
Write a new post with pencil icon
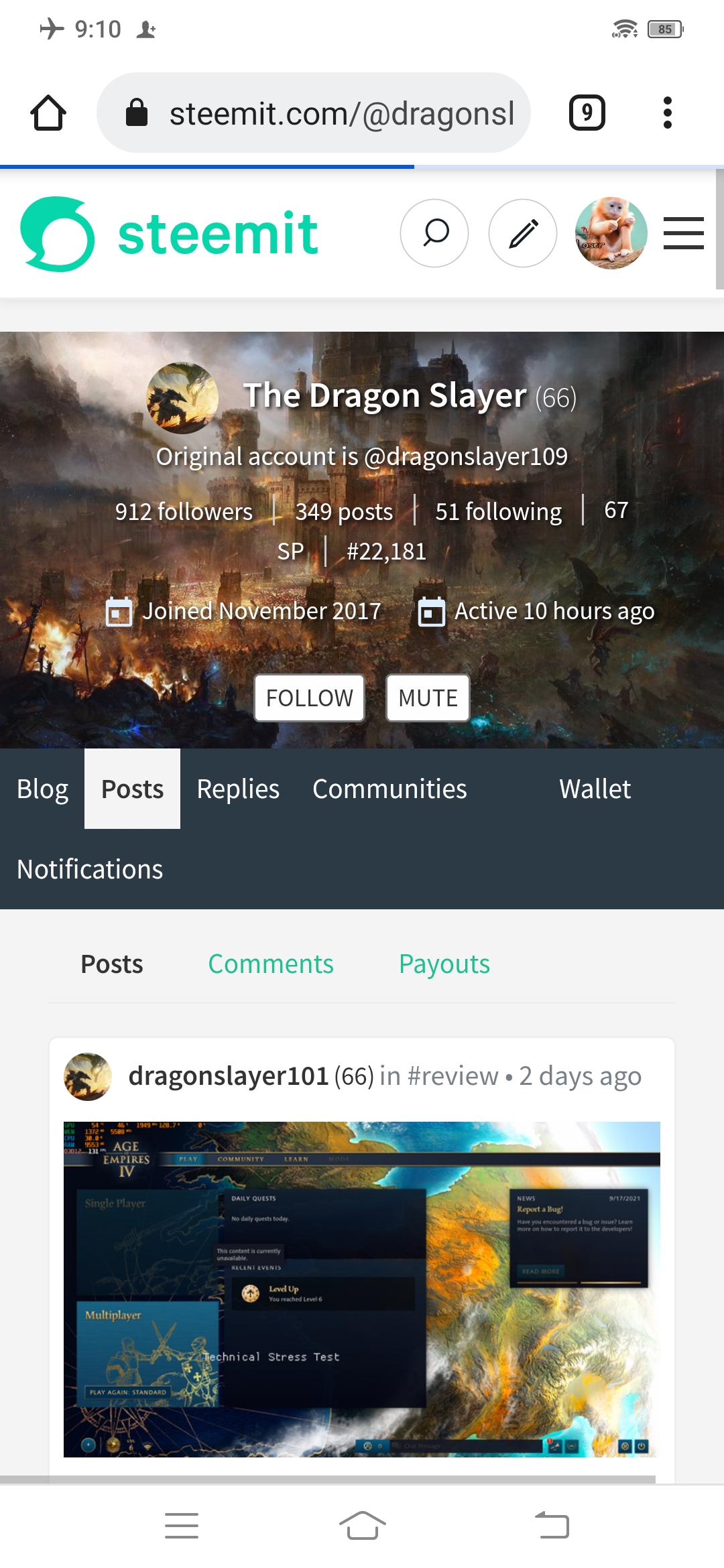pos(523,233)
